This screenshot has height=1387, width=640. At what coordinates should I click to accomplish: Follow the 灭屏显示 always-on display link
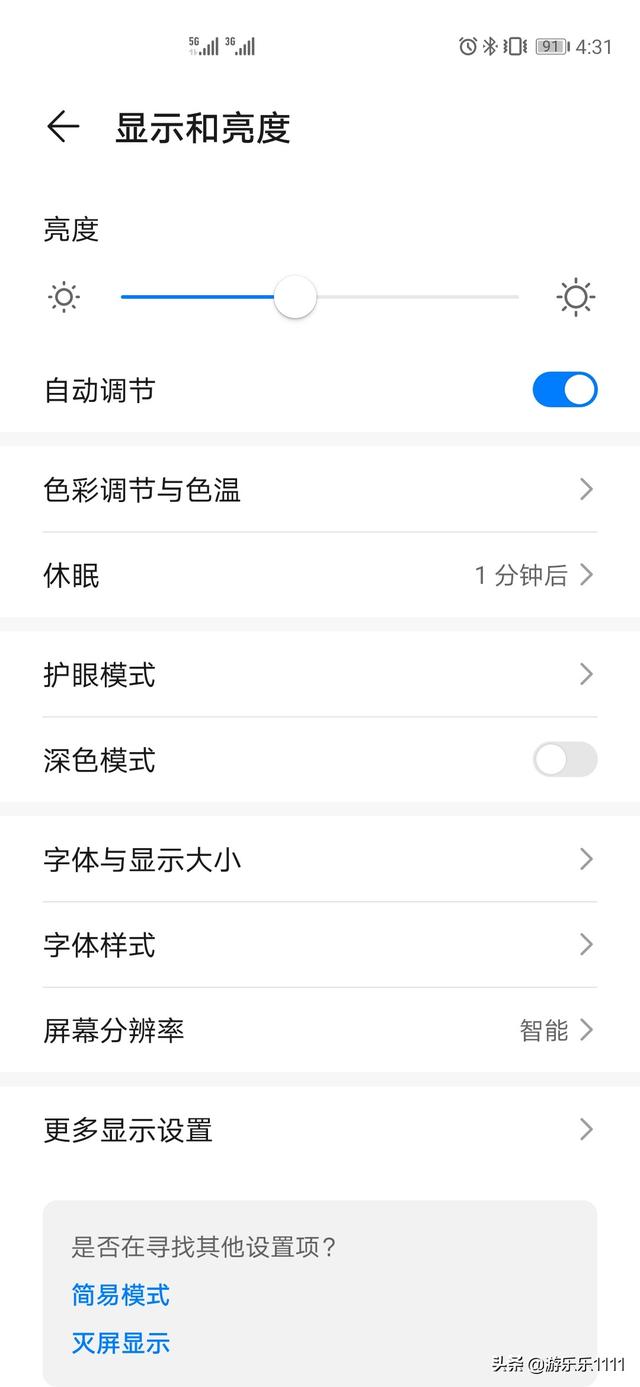pos(121,1343)
